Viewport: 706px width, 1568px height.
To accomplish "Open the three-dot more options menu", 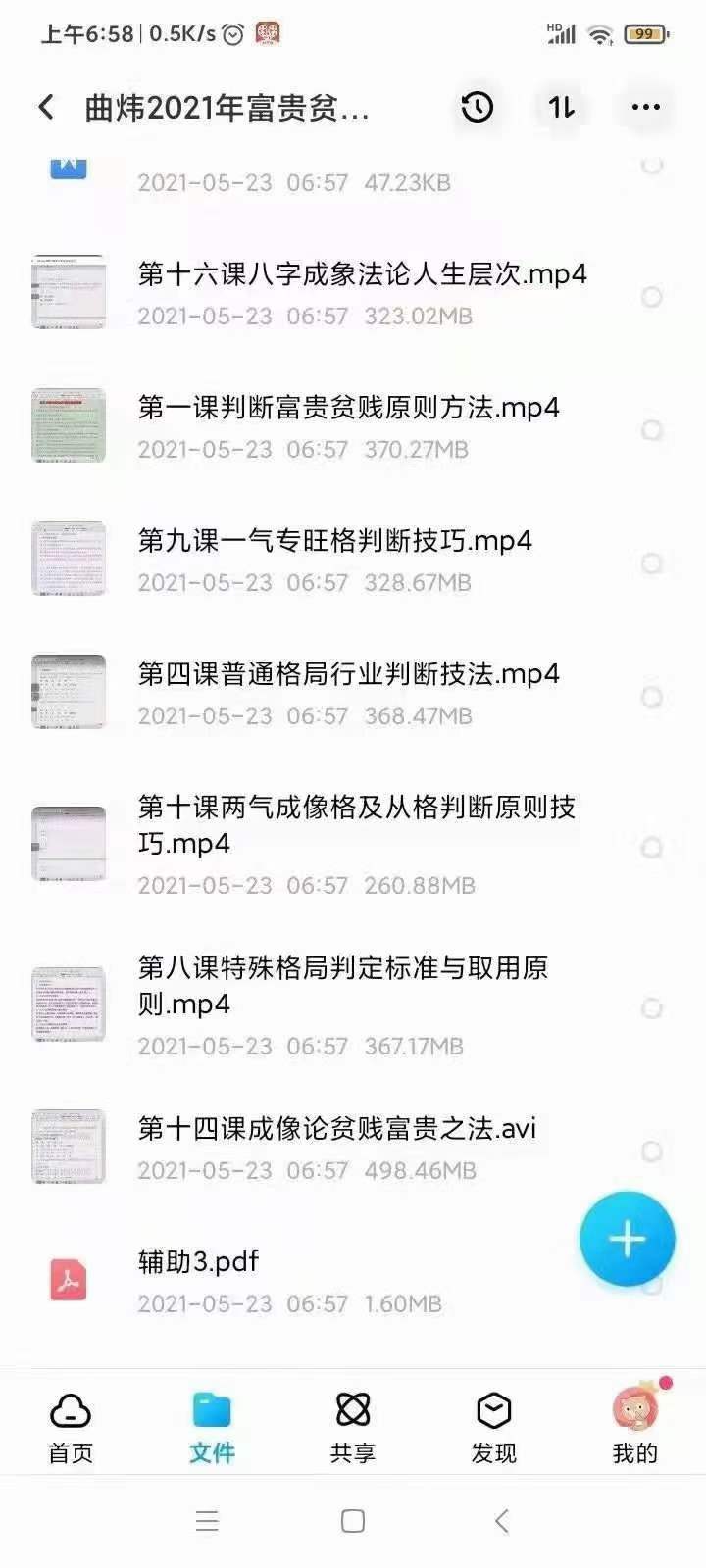I will 644,106.
